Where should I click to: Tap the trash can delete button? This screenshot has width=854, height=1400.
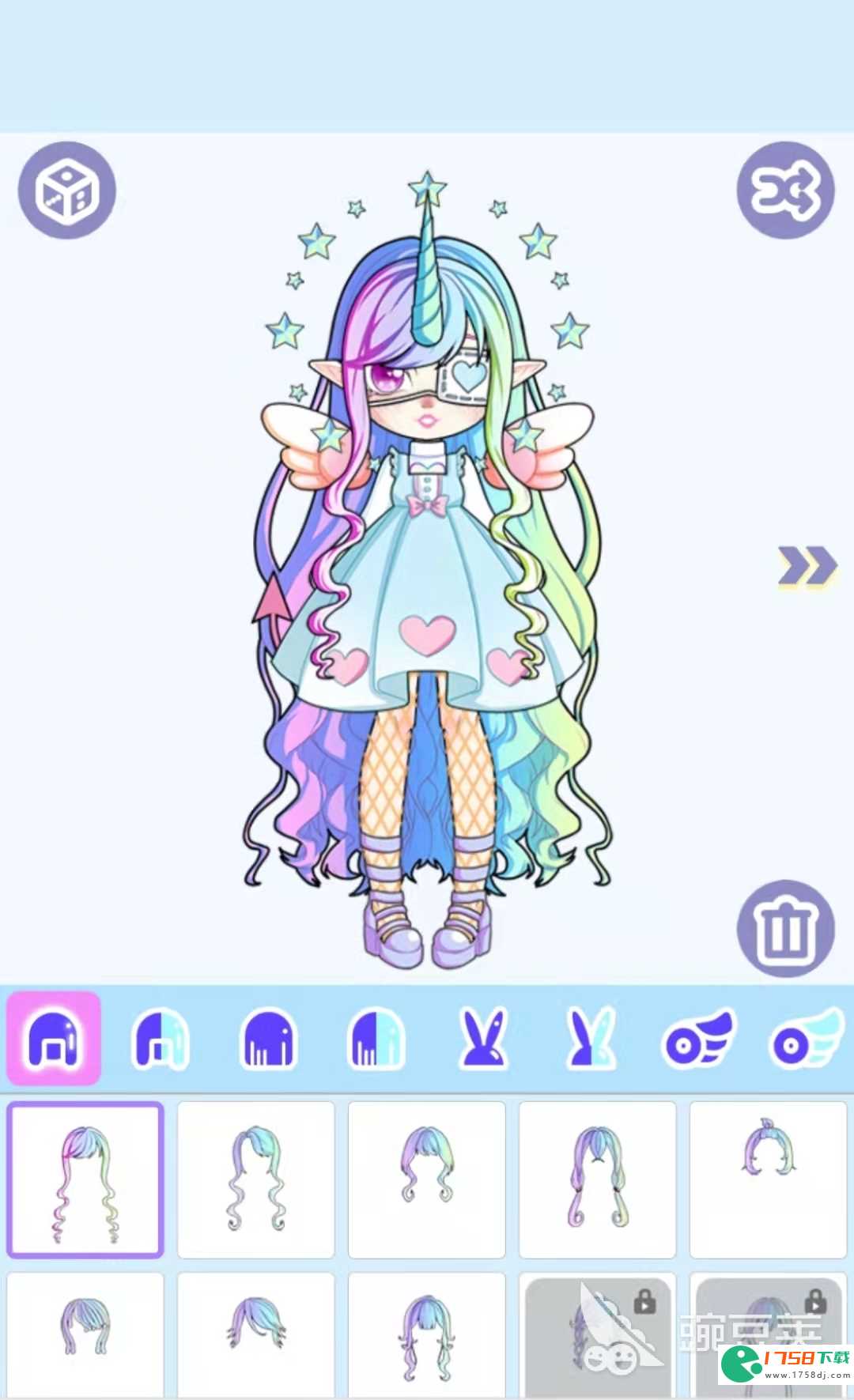[x=785, y=929]
